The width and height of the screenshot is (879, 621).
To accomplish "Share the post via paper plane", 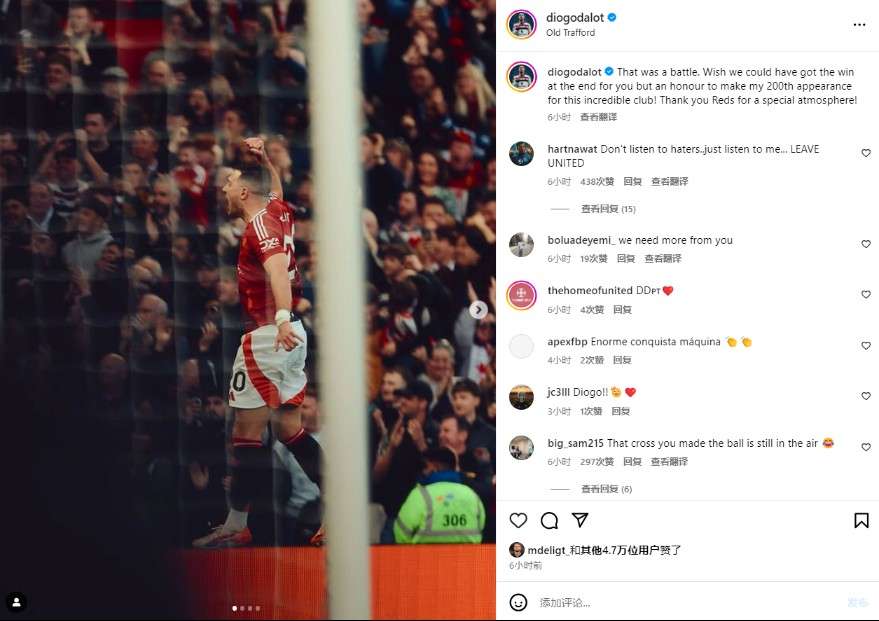I will 580,520.
